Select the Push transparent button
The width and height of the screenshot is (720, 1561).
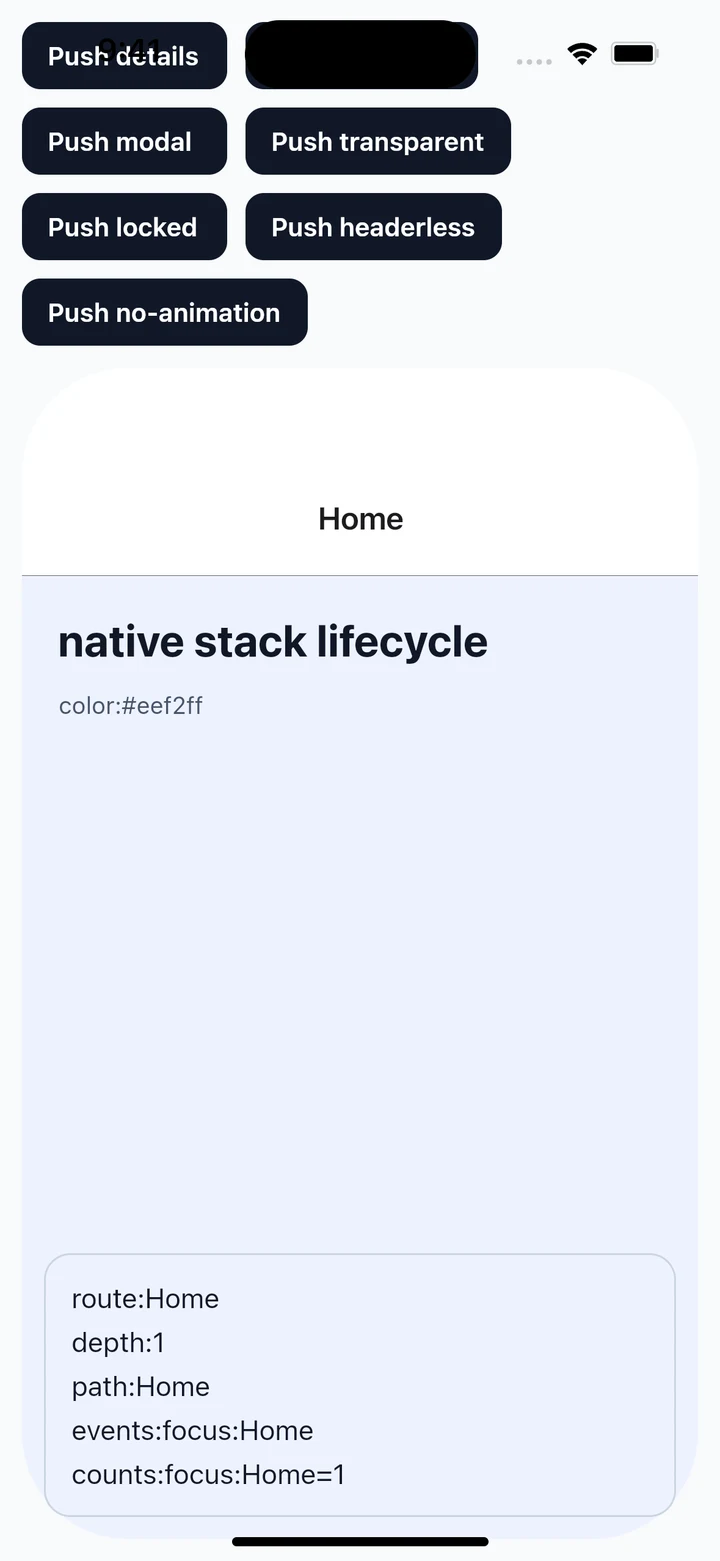[x=378, y=141]
